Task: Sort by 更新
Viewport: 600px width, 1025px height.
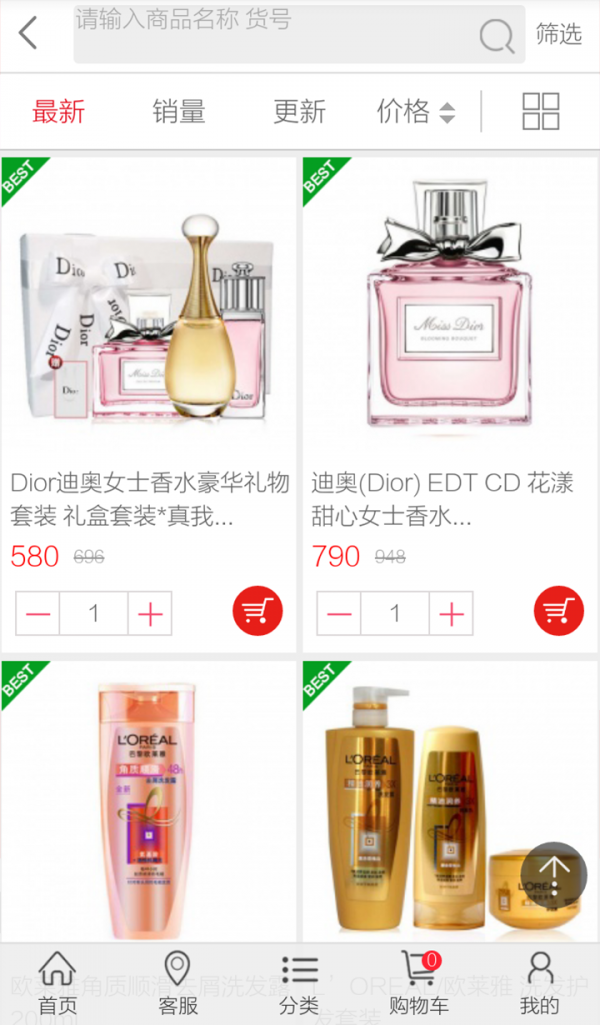Action: 299,111
